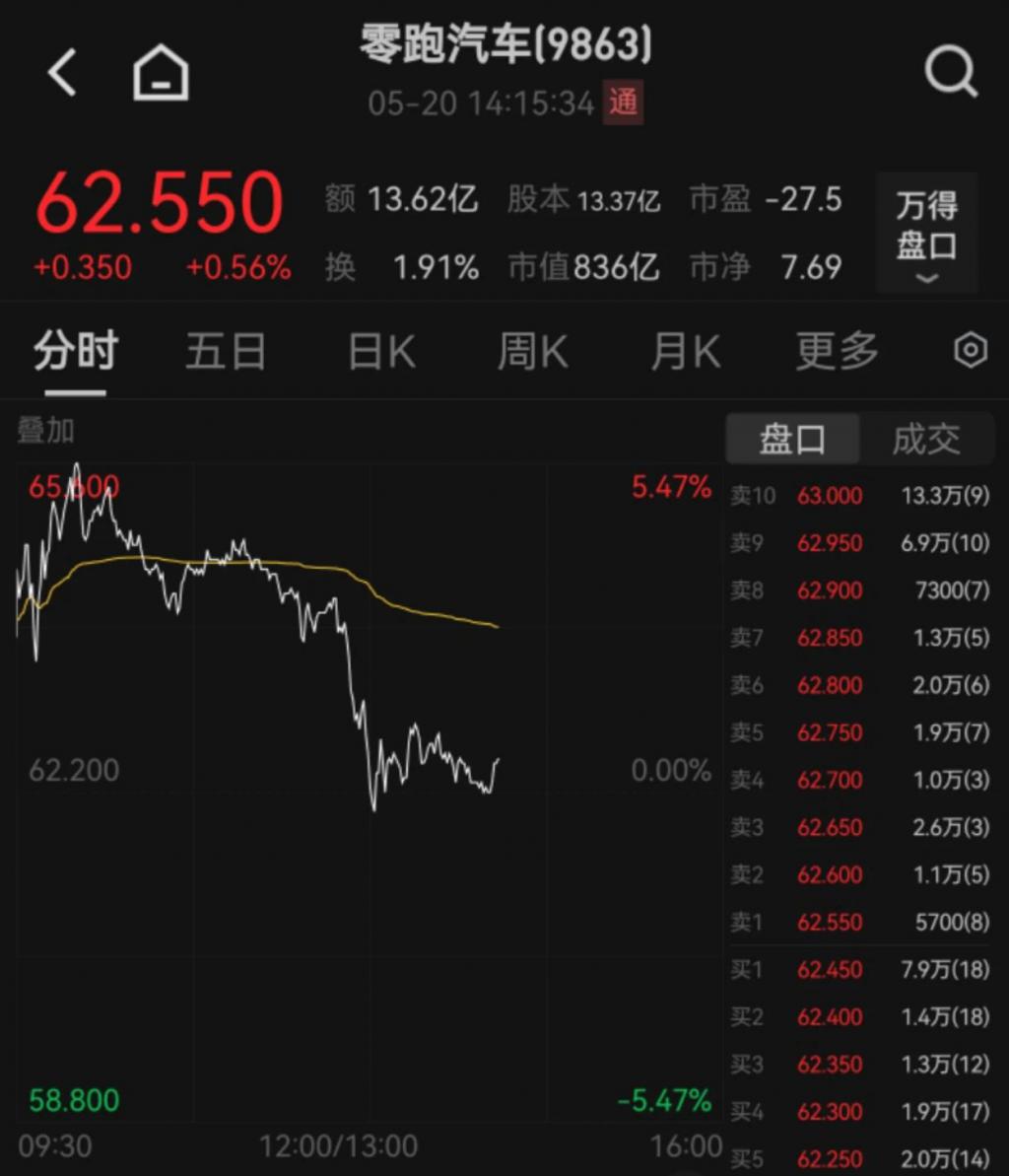The image size is (1009, 1176).
Task: Open stock search magnifier
Action: (x=951, y=72)
